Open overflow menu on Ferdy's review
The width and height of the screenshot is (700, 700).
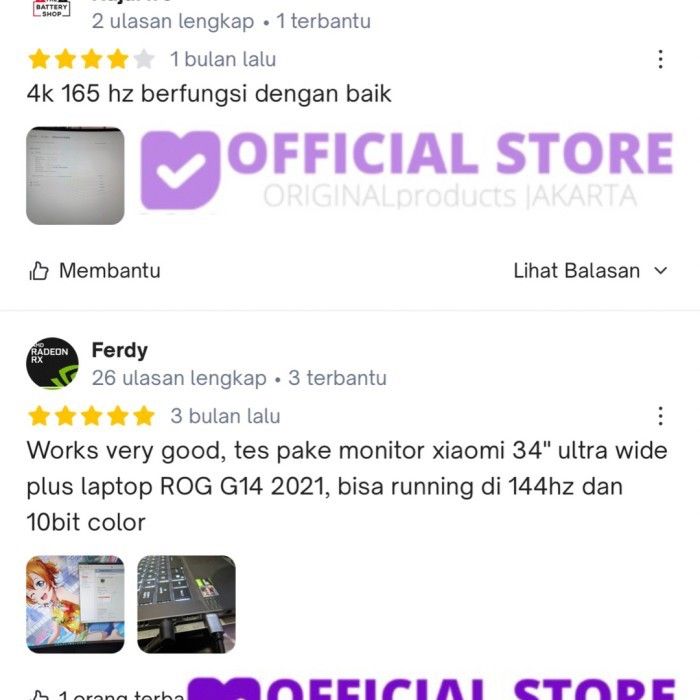tap(660, 416)
